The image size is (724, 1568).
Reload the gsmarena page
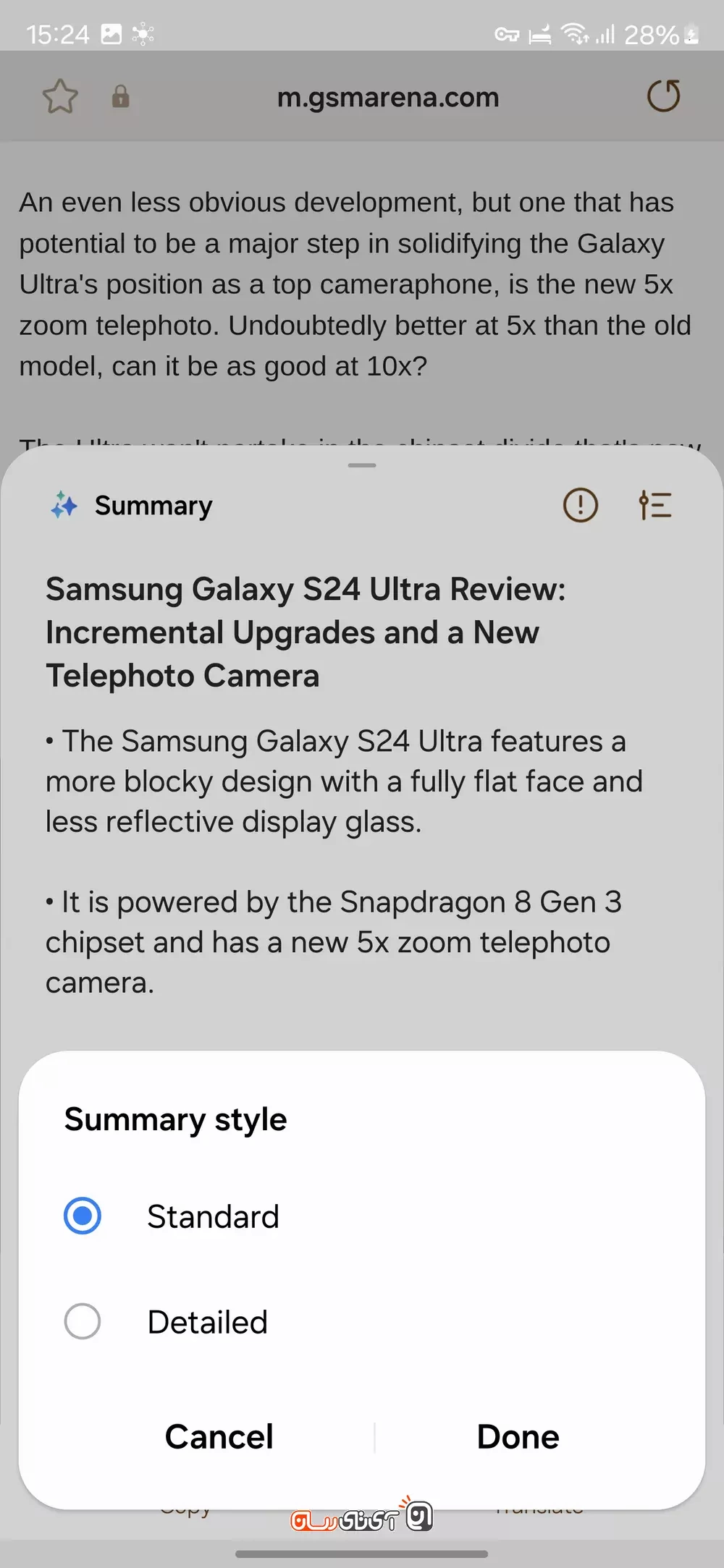[663, 96]
